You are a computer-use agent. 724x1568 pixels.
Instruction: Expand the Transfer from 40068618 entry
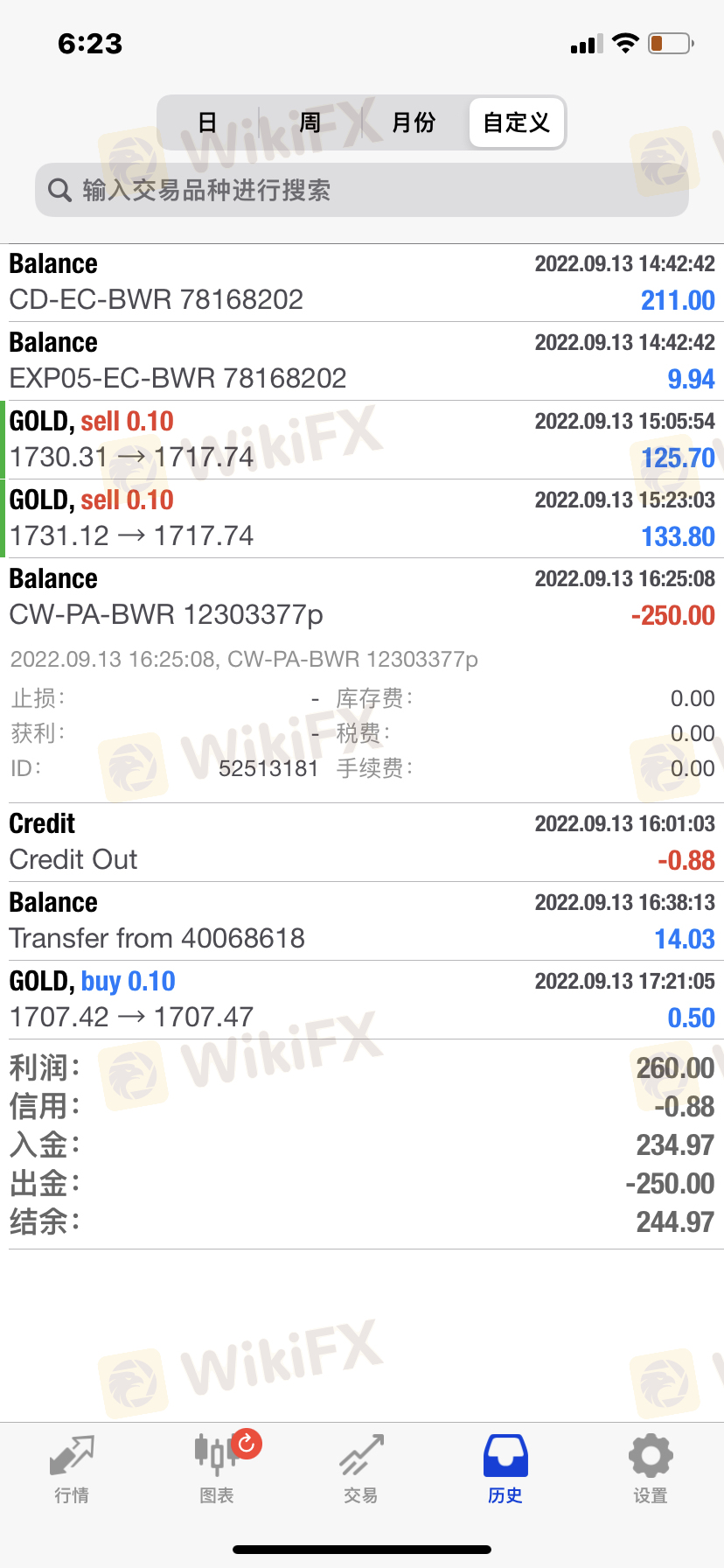(x=362, y=921)
